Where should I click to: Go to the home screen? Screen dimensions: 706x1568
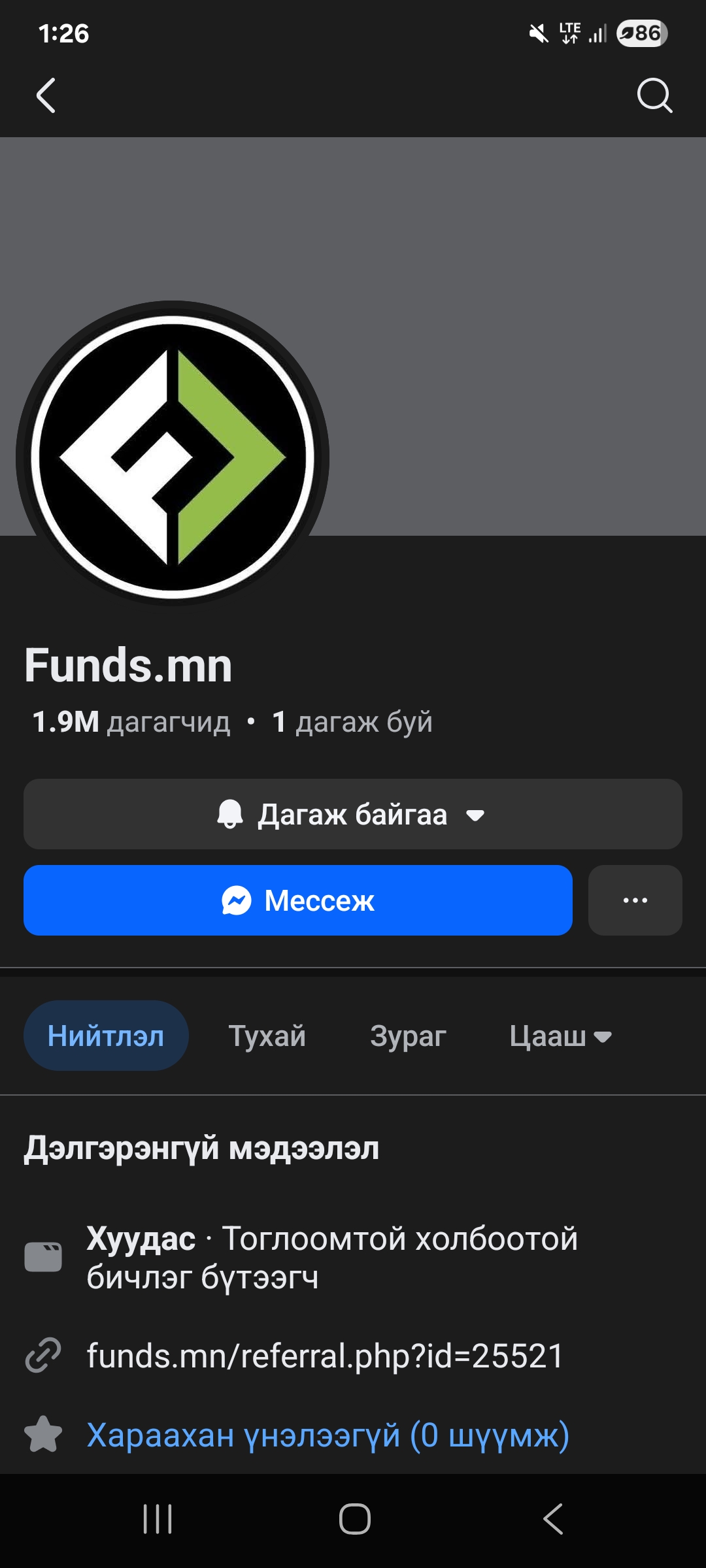click(354, 1518)
